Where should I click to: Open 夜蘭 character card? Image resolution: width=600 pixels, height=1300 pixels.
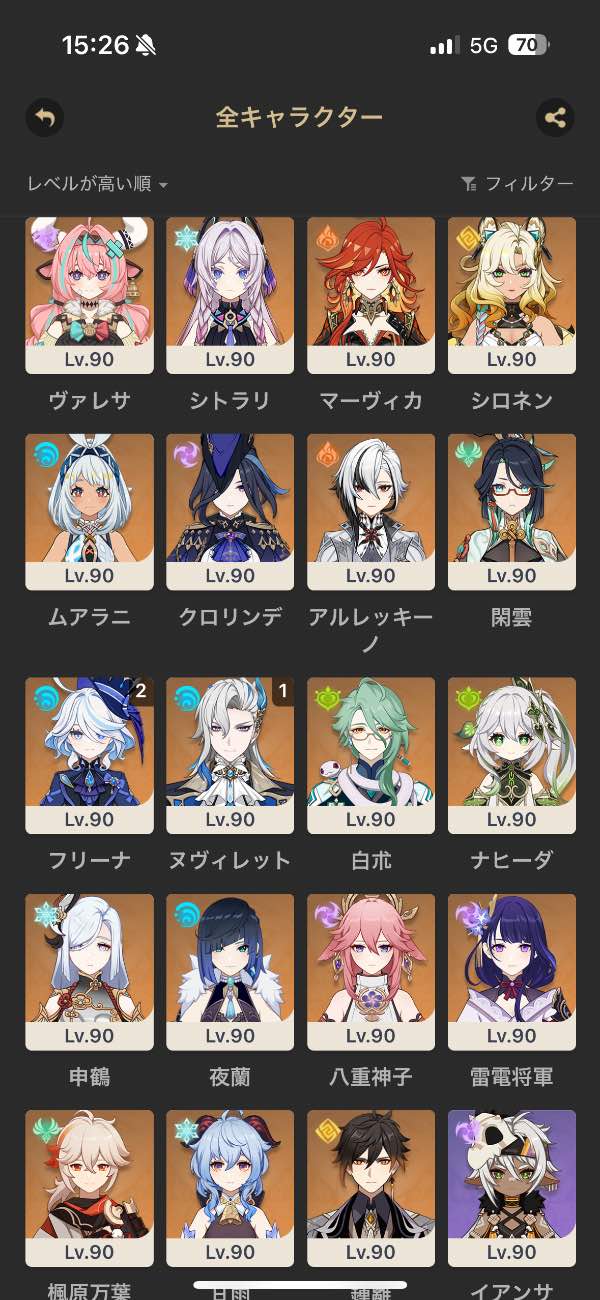tap(230, 971)
